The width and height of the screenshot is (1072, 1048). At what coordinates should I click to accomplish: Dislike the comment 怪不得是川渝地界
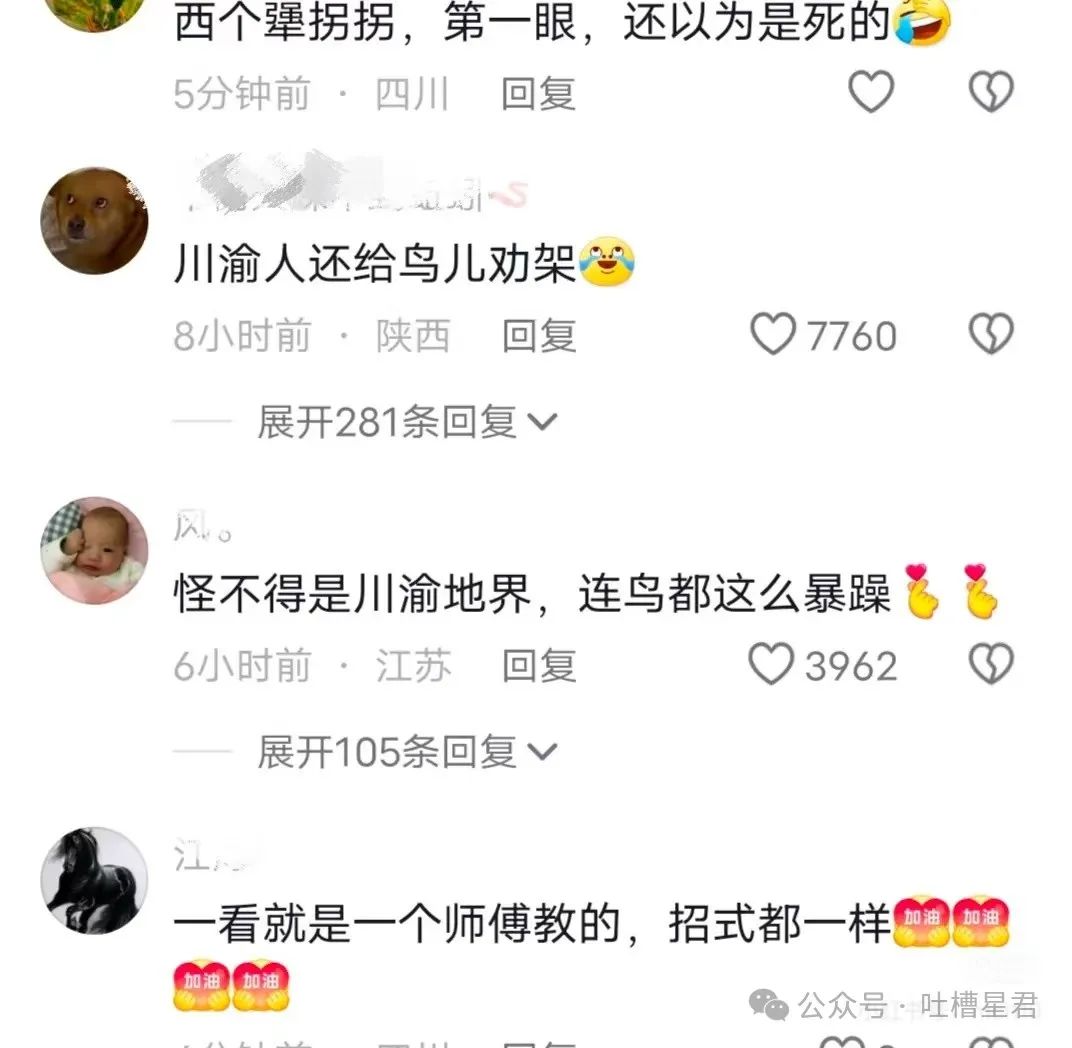[991, 665]
